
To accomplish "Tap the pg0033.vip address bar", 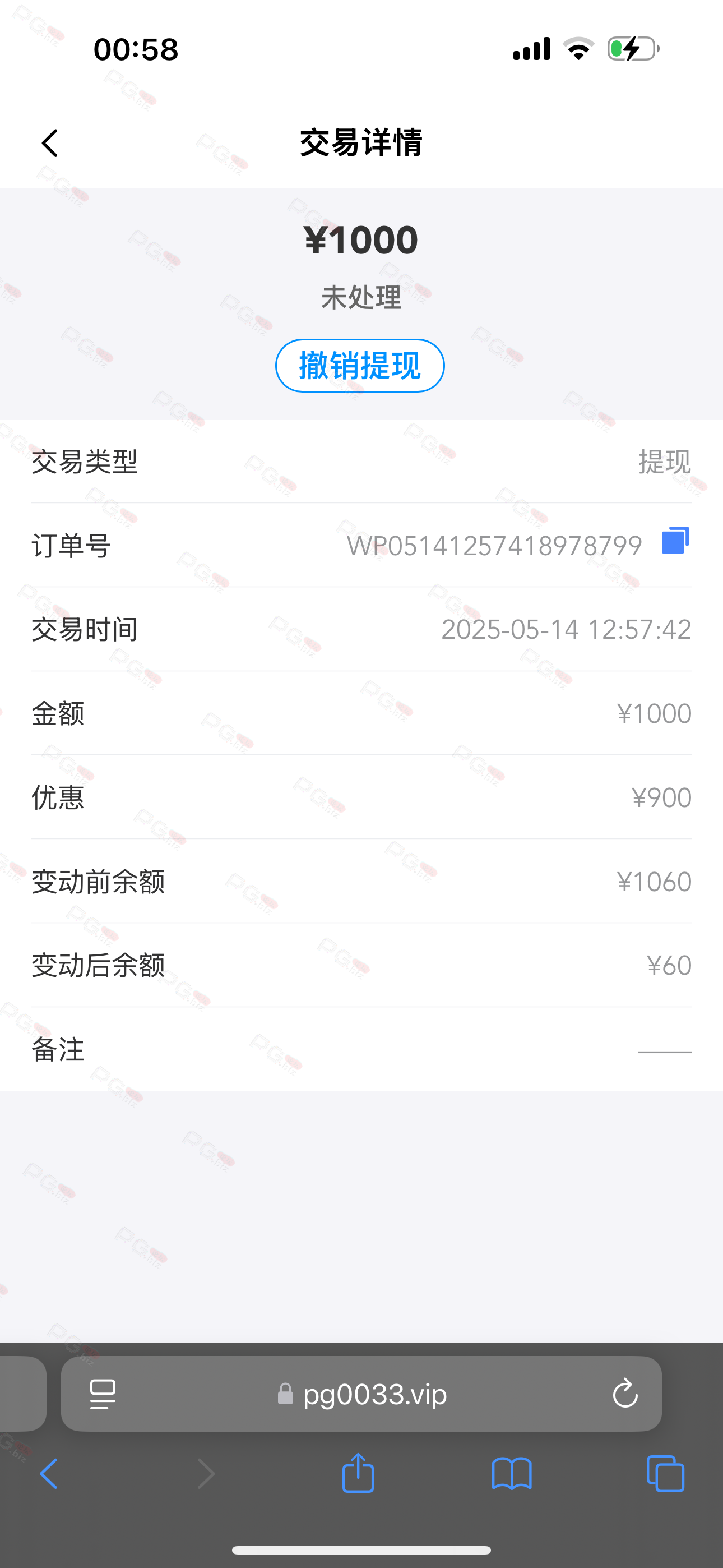I will click(361, 1394).
